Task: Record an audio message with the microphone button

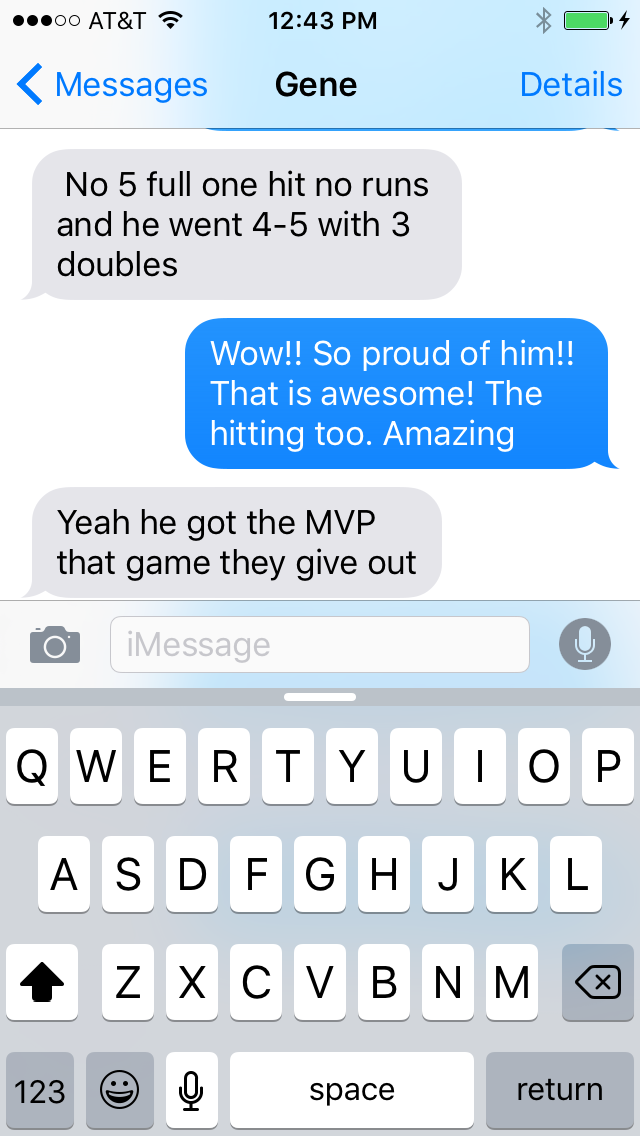Action: tap(585, 644)
